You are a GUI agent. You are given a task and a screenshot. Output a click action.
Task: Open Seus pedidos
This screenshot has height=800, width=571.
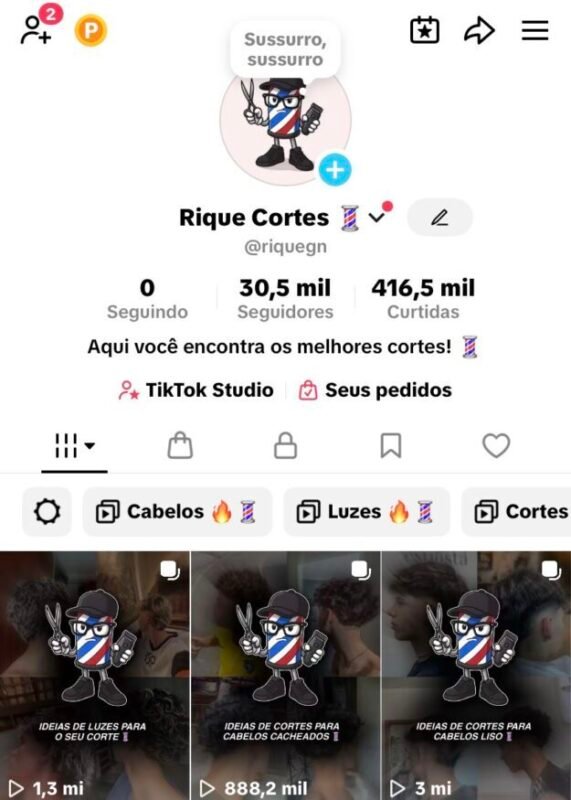coord(375,390)
